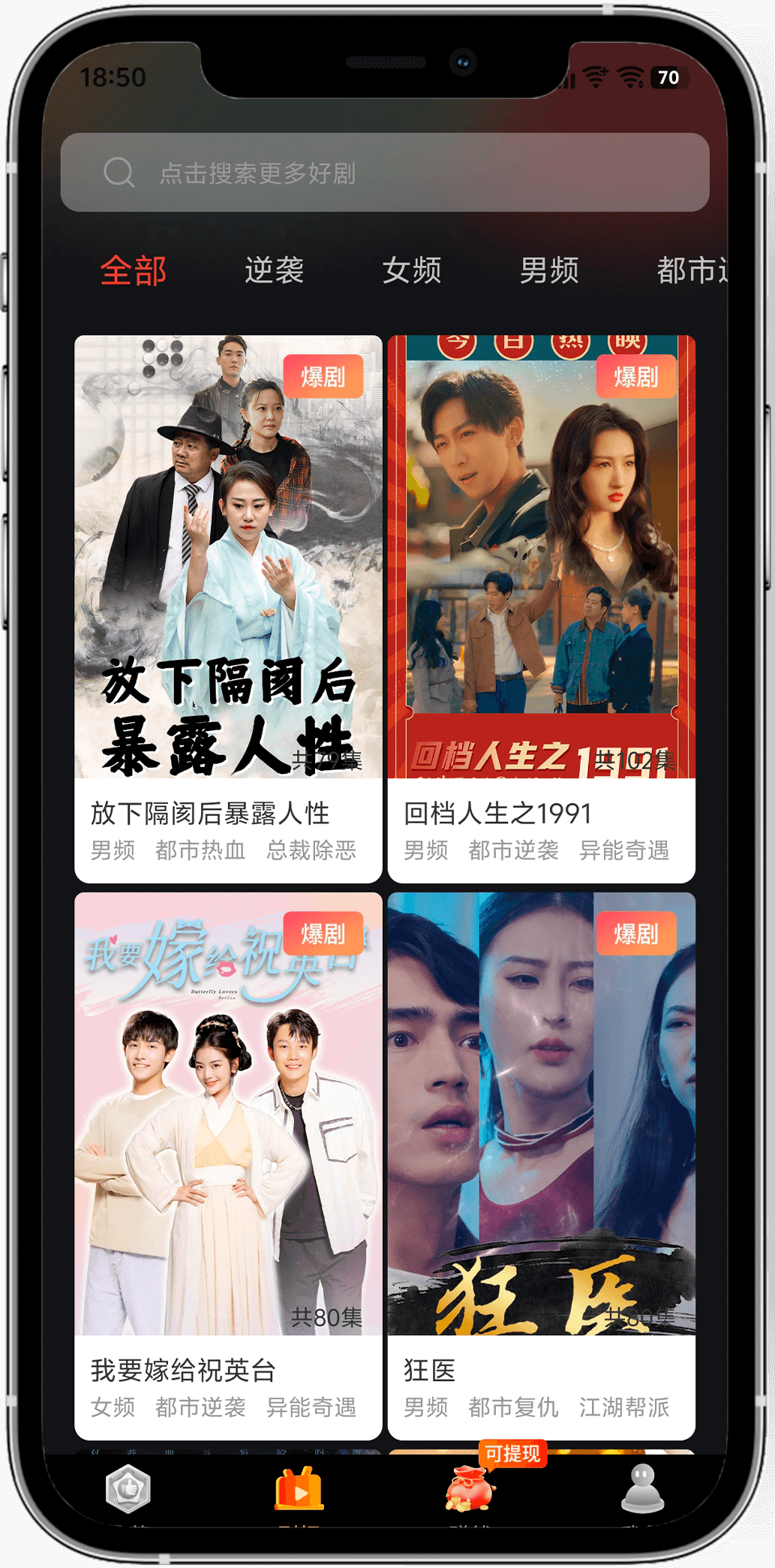Open the orange TV play tab in bottom bar
The height and width of the screenshot is (1568, 775).
click(299, 1490)
